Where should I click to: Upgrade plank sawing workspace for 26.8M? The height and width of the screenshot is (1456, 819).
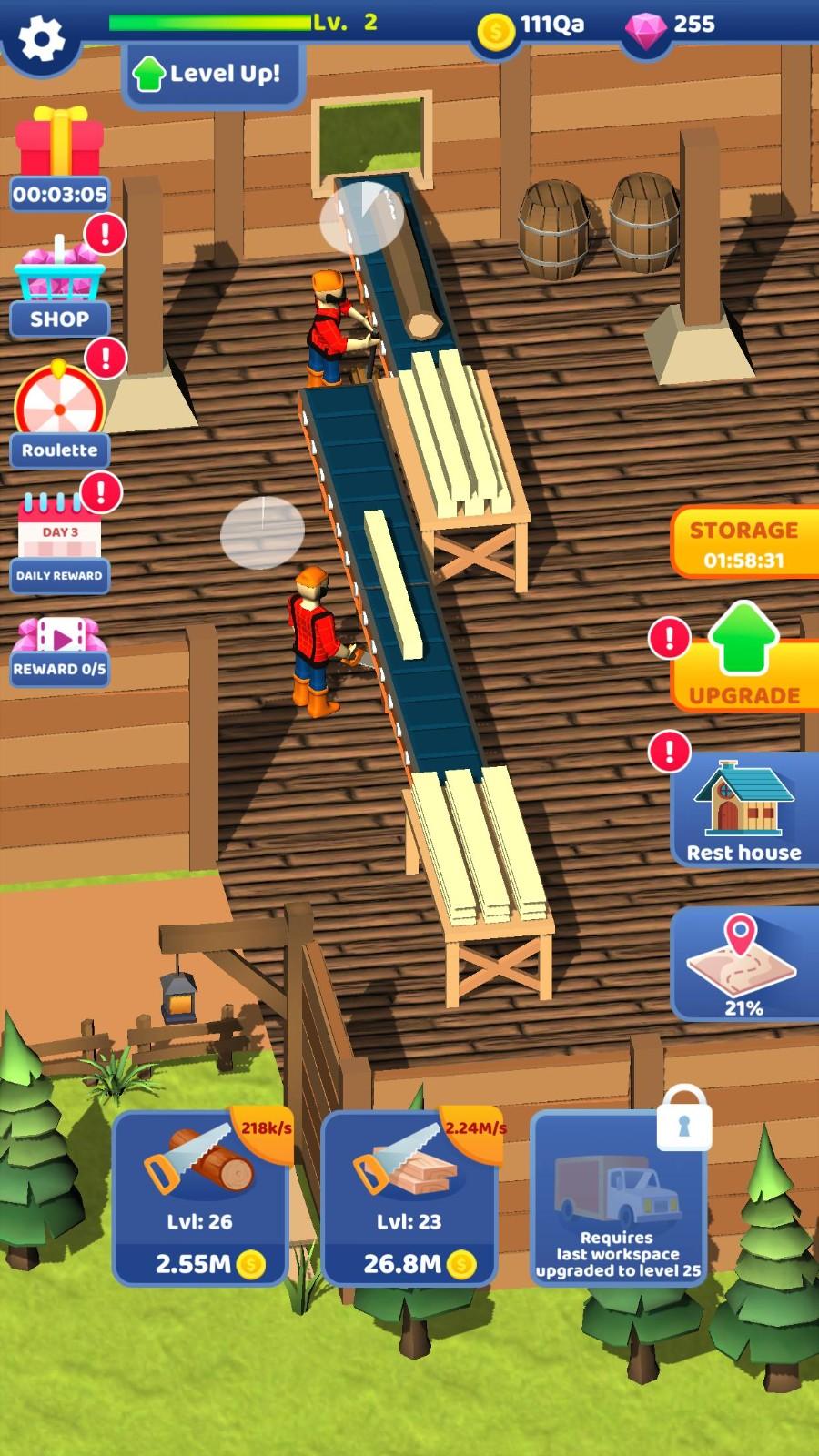[x=410, y=1197]
